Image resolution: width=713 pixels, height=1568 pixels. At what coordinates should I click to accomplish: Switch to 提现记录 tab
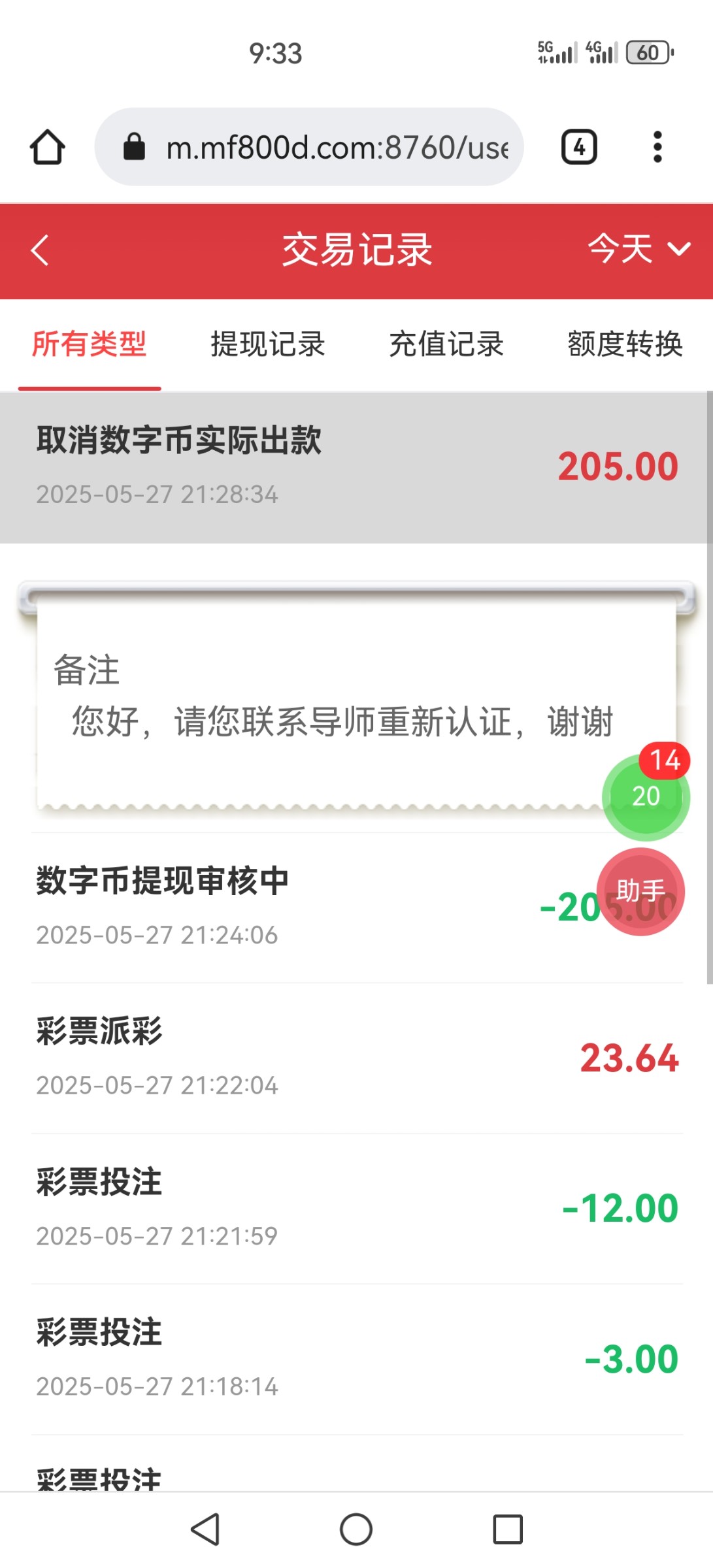(268, 344)
